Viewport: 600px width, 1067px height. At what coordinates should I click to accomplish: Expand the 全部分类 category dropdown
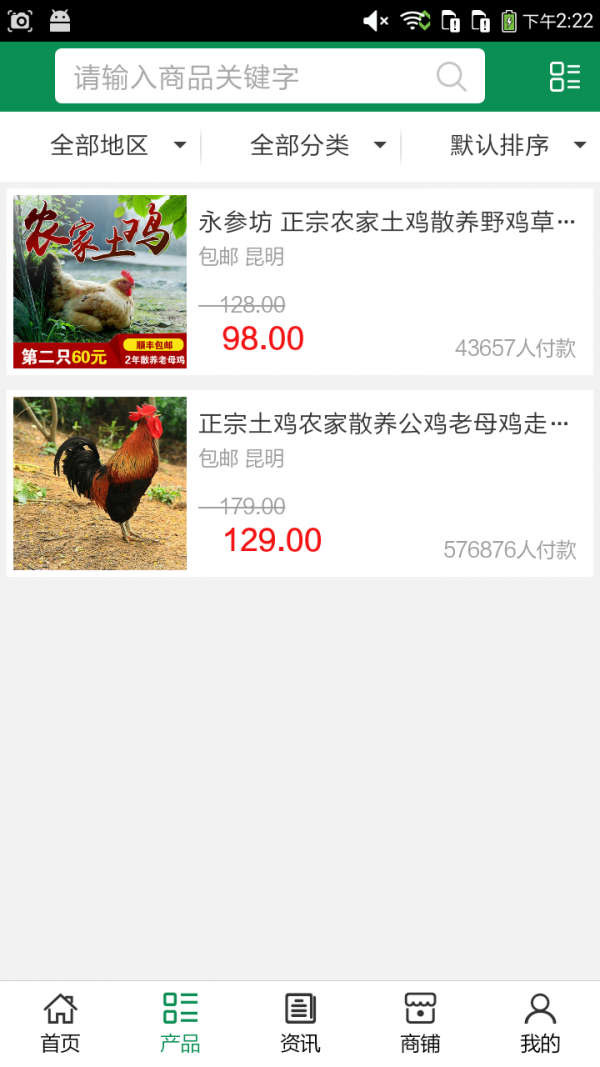[318, 145]
